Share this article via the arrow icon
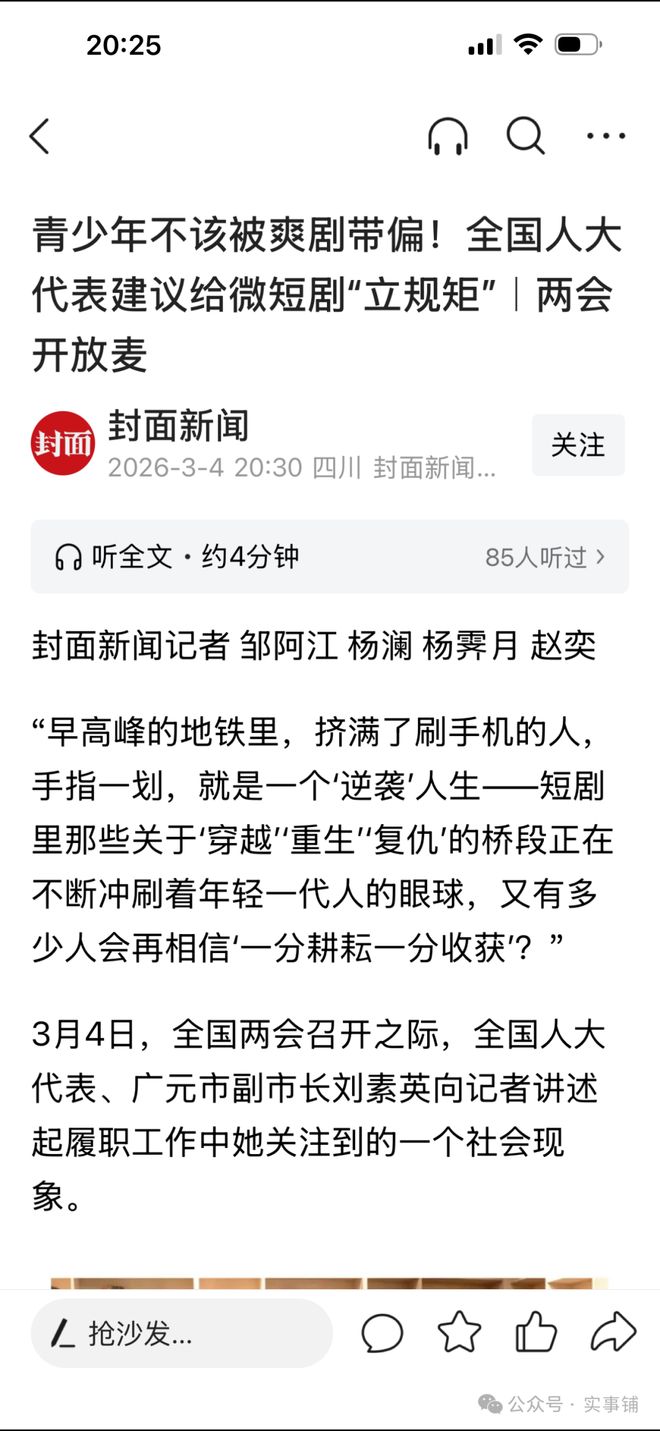This screenshot has height=1431, width=660. point(613,1333)
